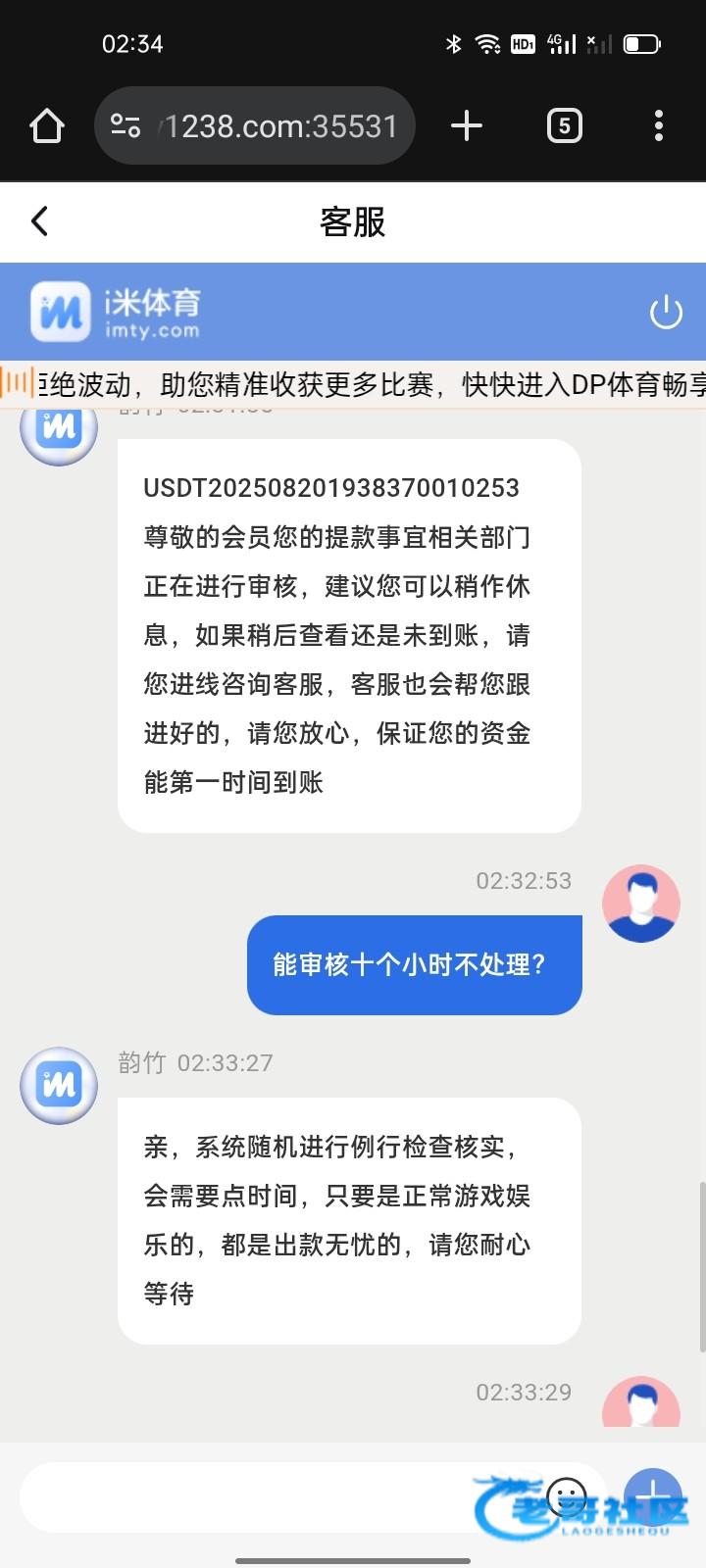Open the emoji picker

[x=566, y=1496]
